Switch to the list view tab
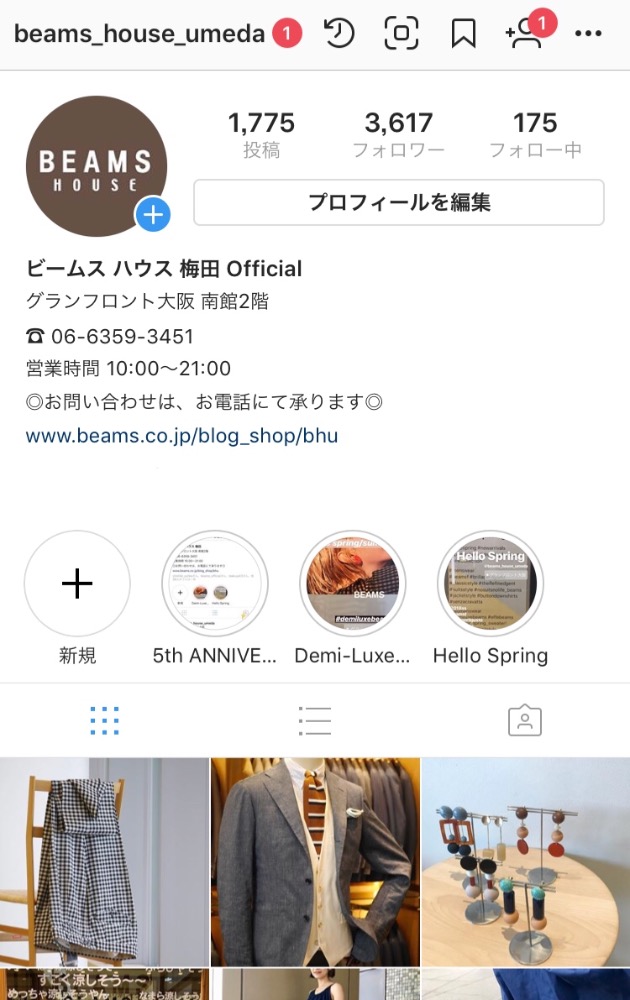This screenshot has height=1000, width=630. (x=315, y=720)
